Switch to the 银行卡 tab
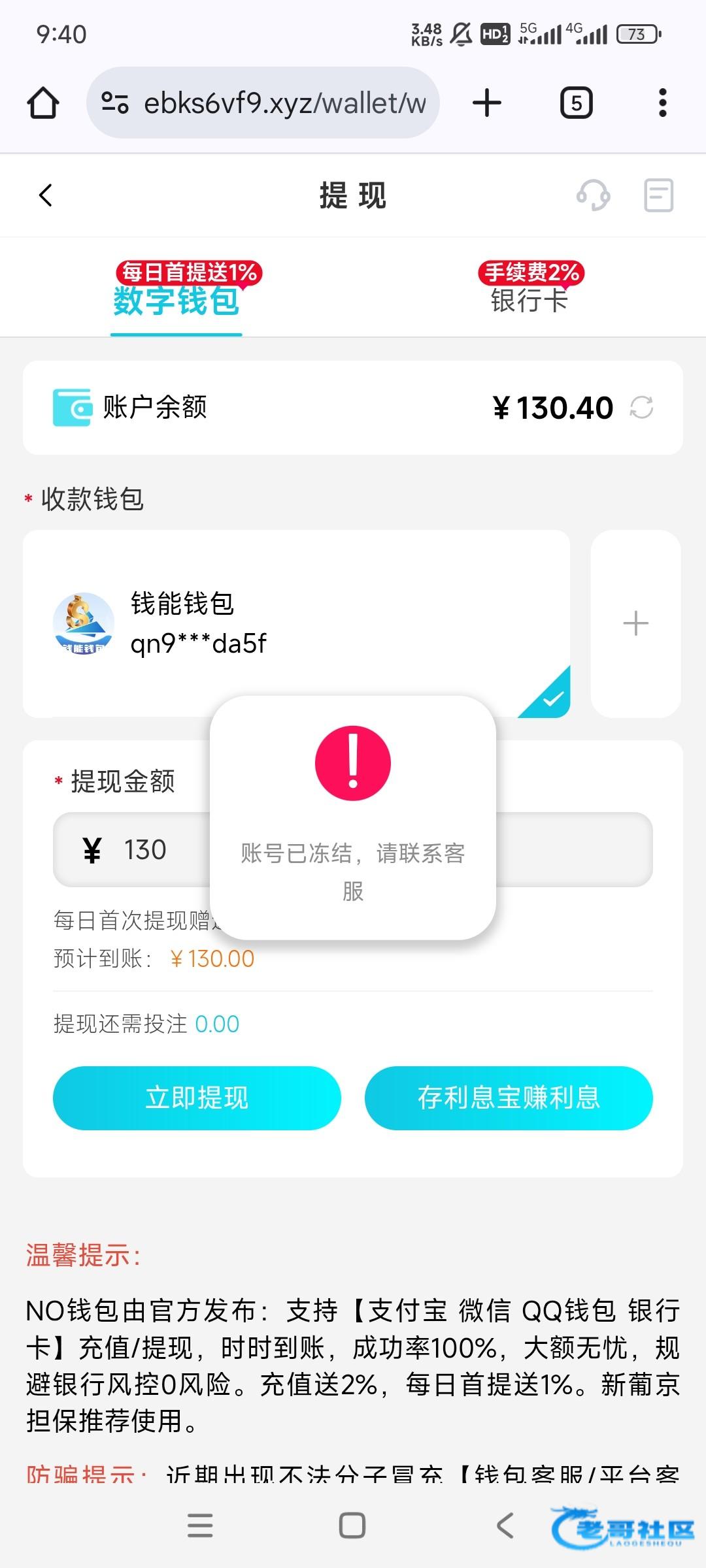 point(529,300)
